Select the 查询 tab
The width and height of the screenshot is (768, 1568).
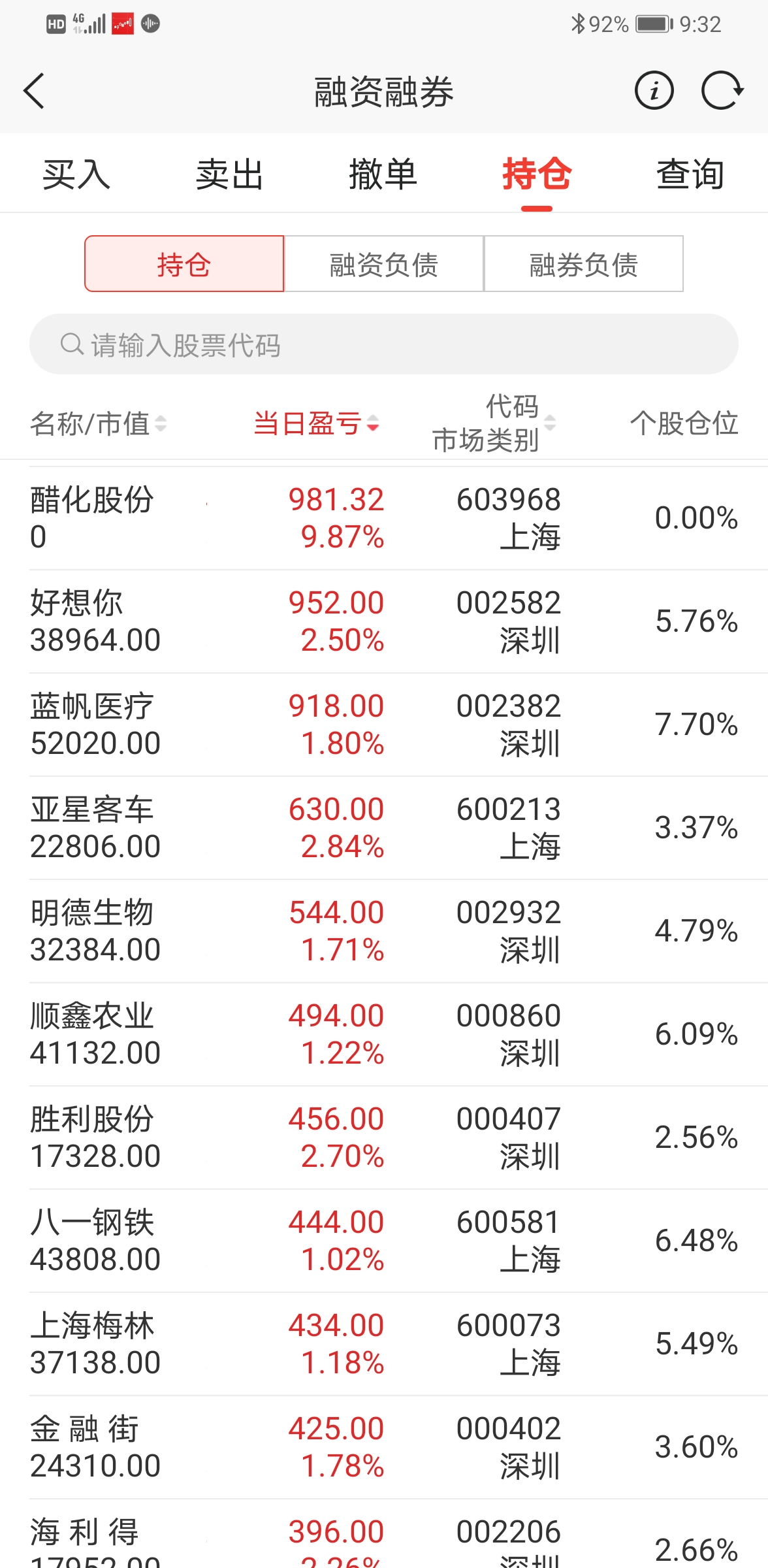pos(690,174)
